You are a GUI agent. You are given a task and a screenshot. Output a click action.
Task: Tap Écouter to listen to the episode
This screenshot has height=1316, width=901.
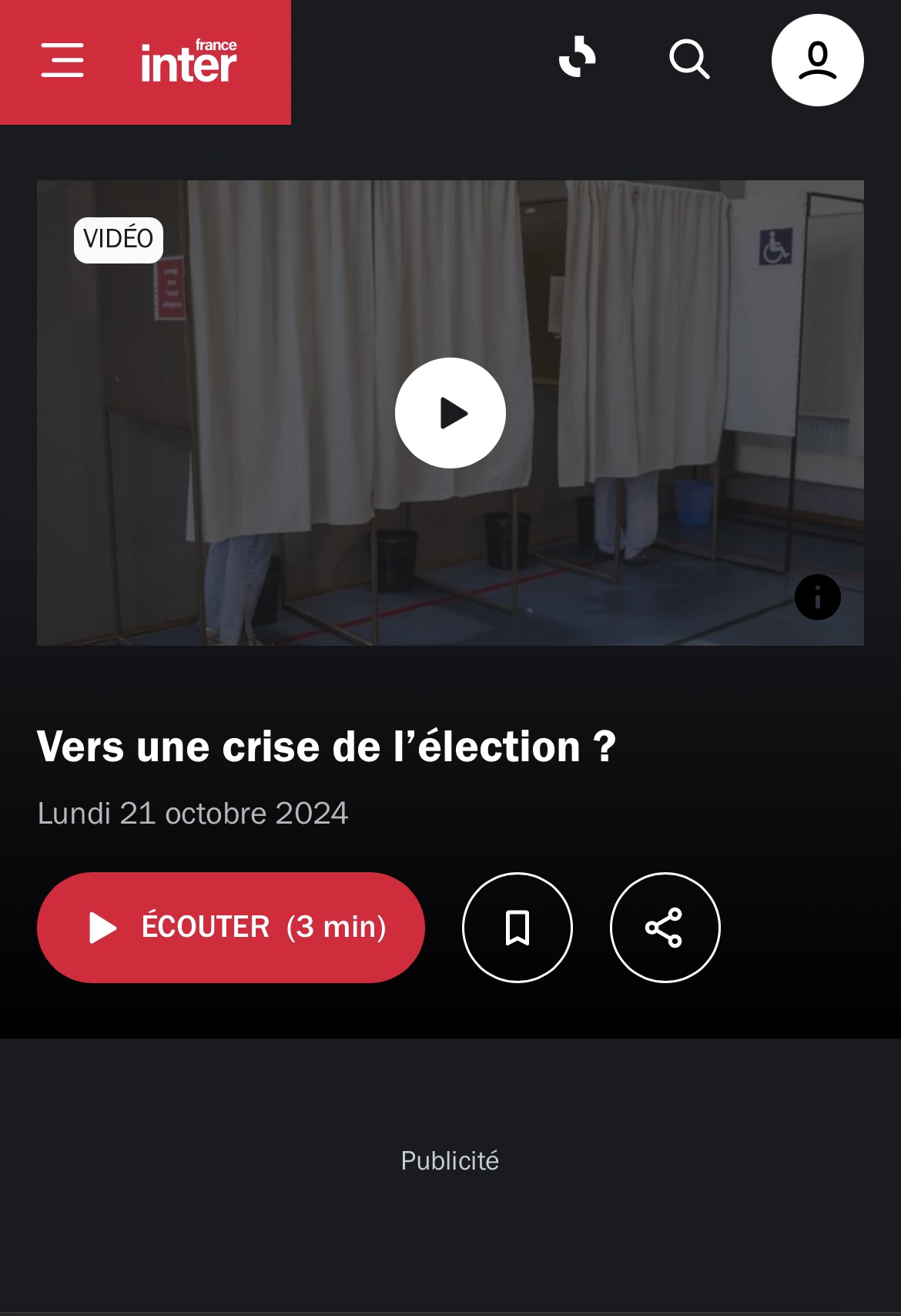point(231,928)
